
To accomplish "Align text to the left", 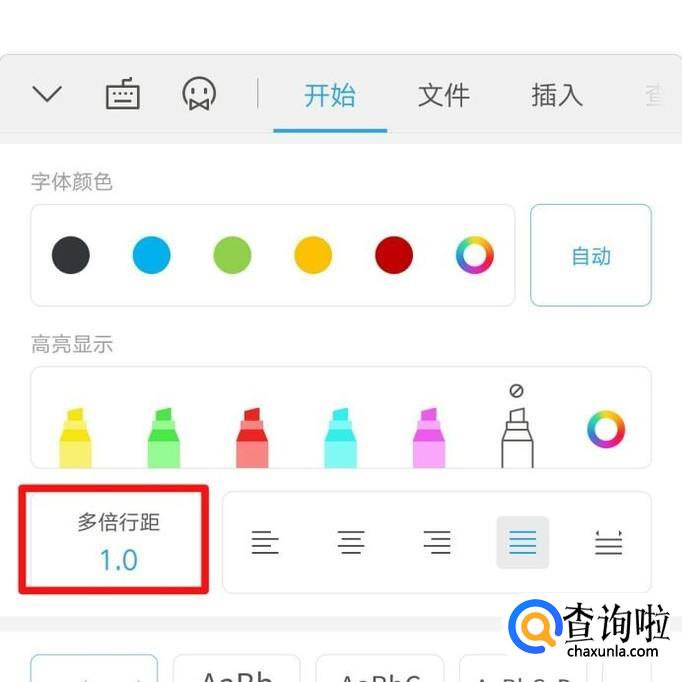I will coord(265,543).
